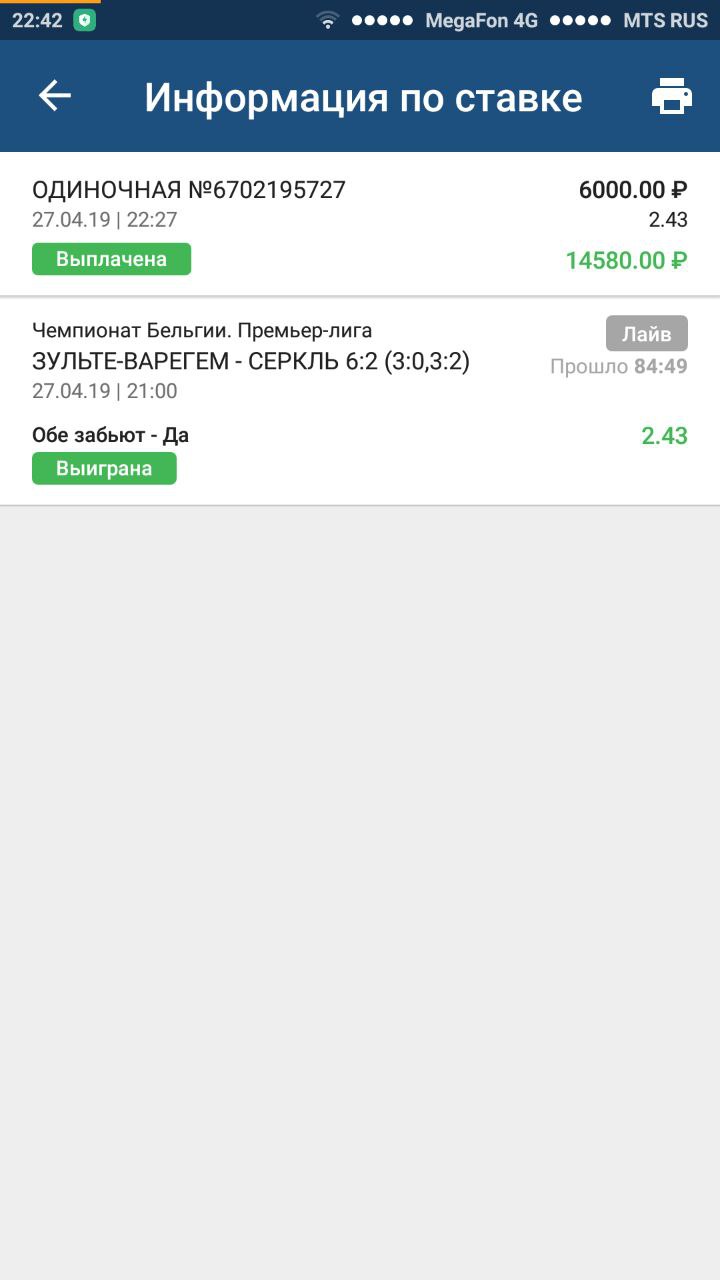This screenshot has height=1280, width=720.
Task: Print the bet slip with the printer icon
Action: [671, 97]
